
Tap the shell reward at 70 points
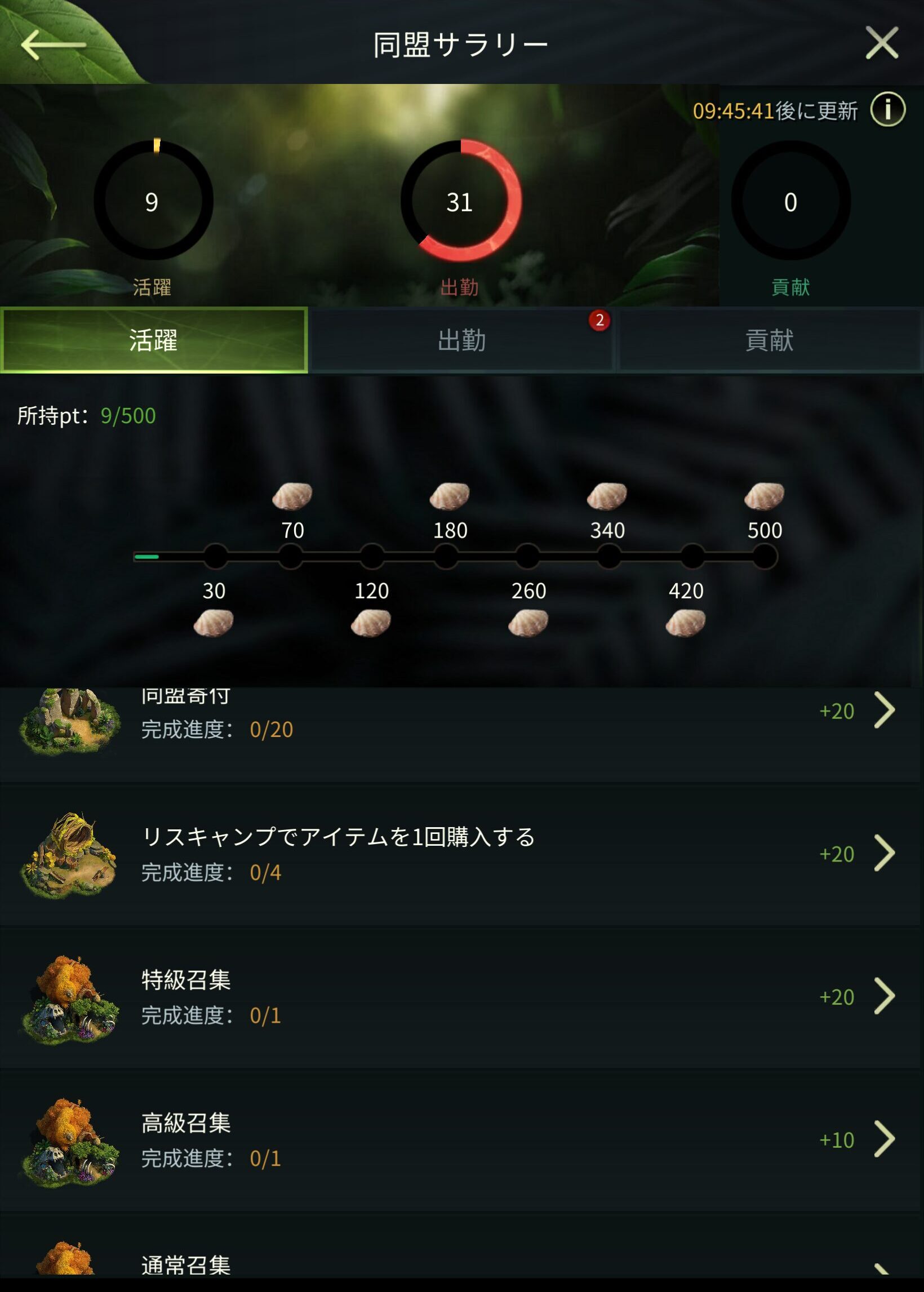[x=292, y=495]
